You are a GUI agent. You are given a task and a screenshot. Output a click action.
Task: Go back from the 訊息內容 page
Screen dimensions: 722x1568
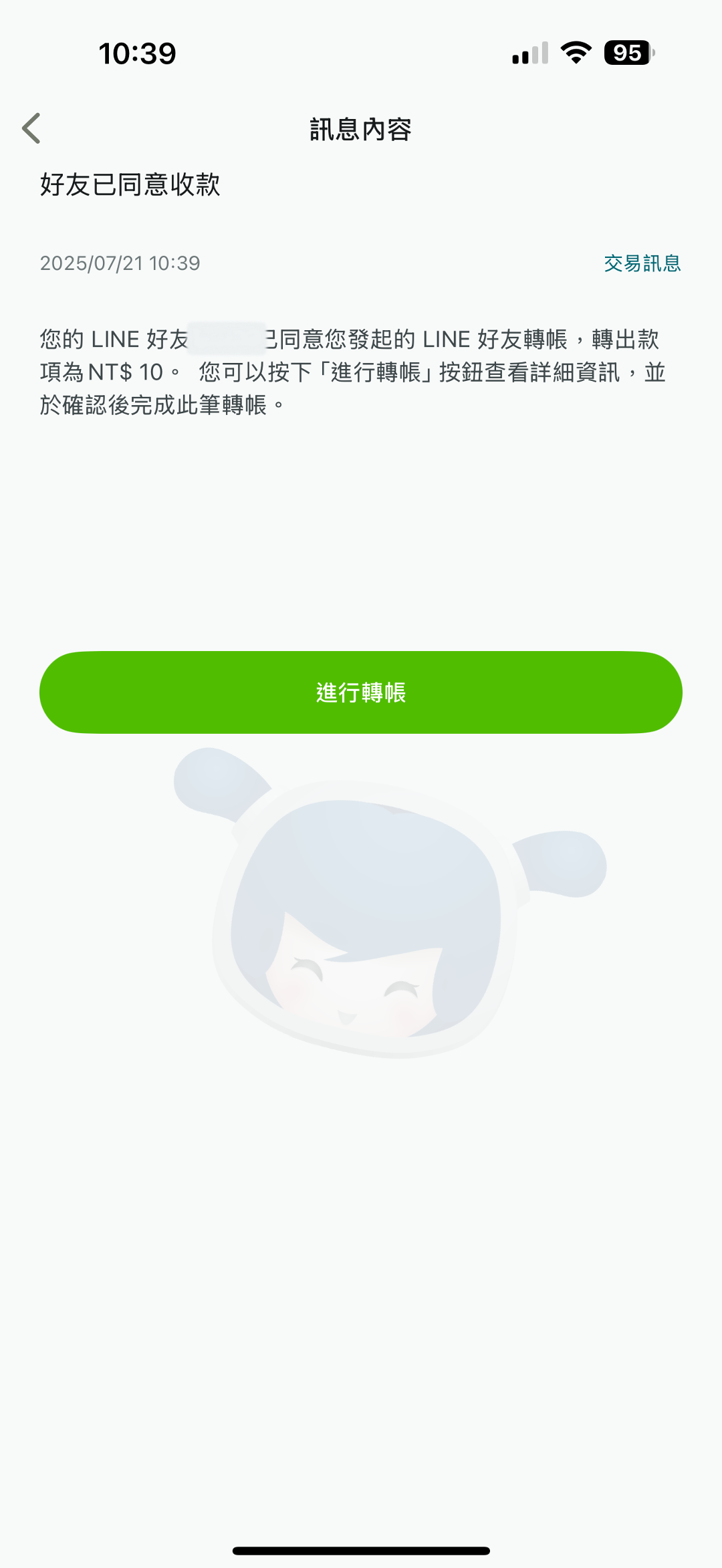tap(31, 128)
